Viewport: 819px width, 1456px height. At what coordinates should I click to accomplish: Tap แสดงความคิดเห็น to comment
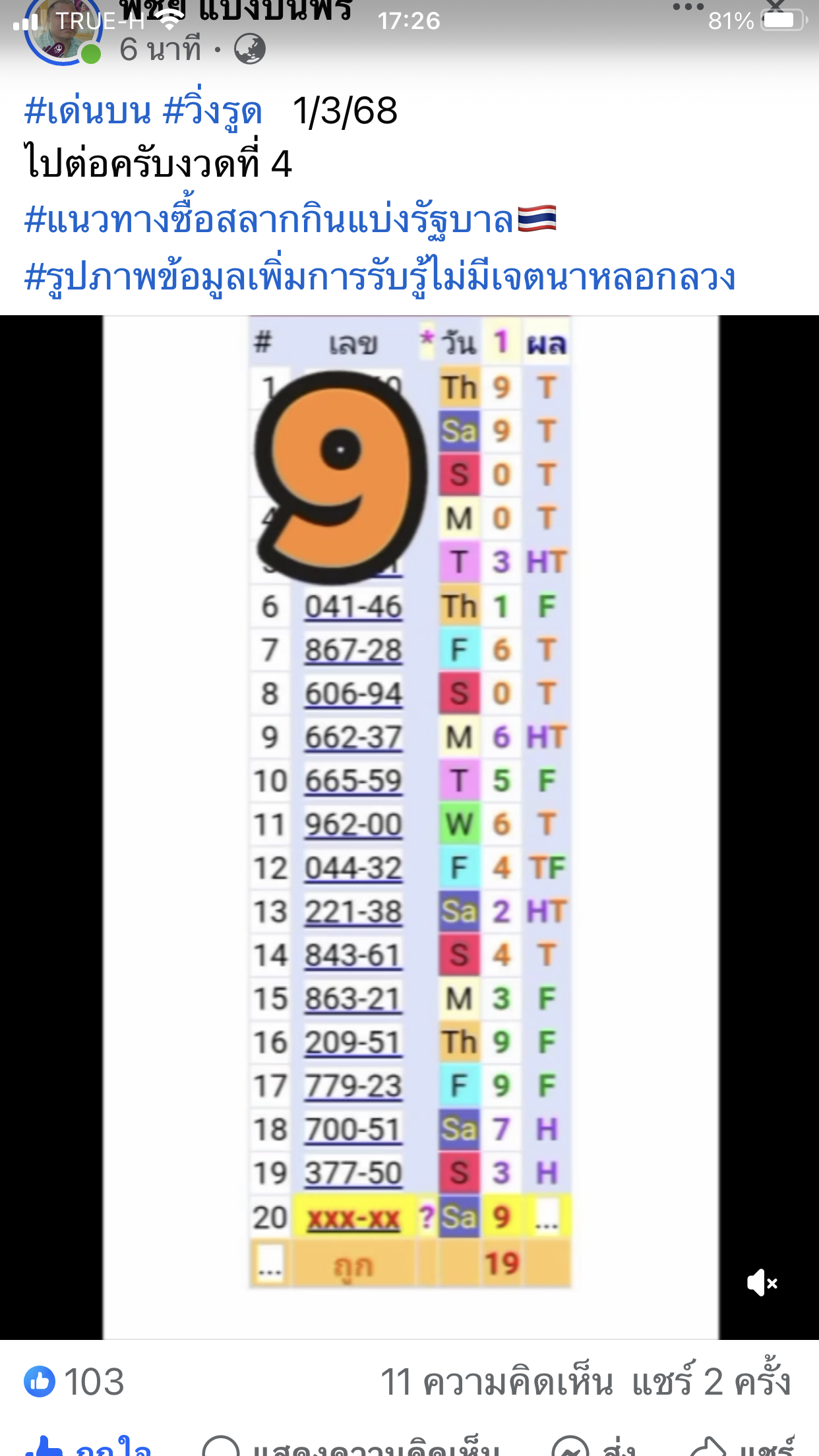[x=351, y=1445]
